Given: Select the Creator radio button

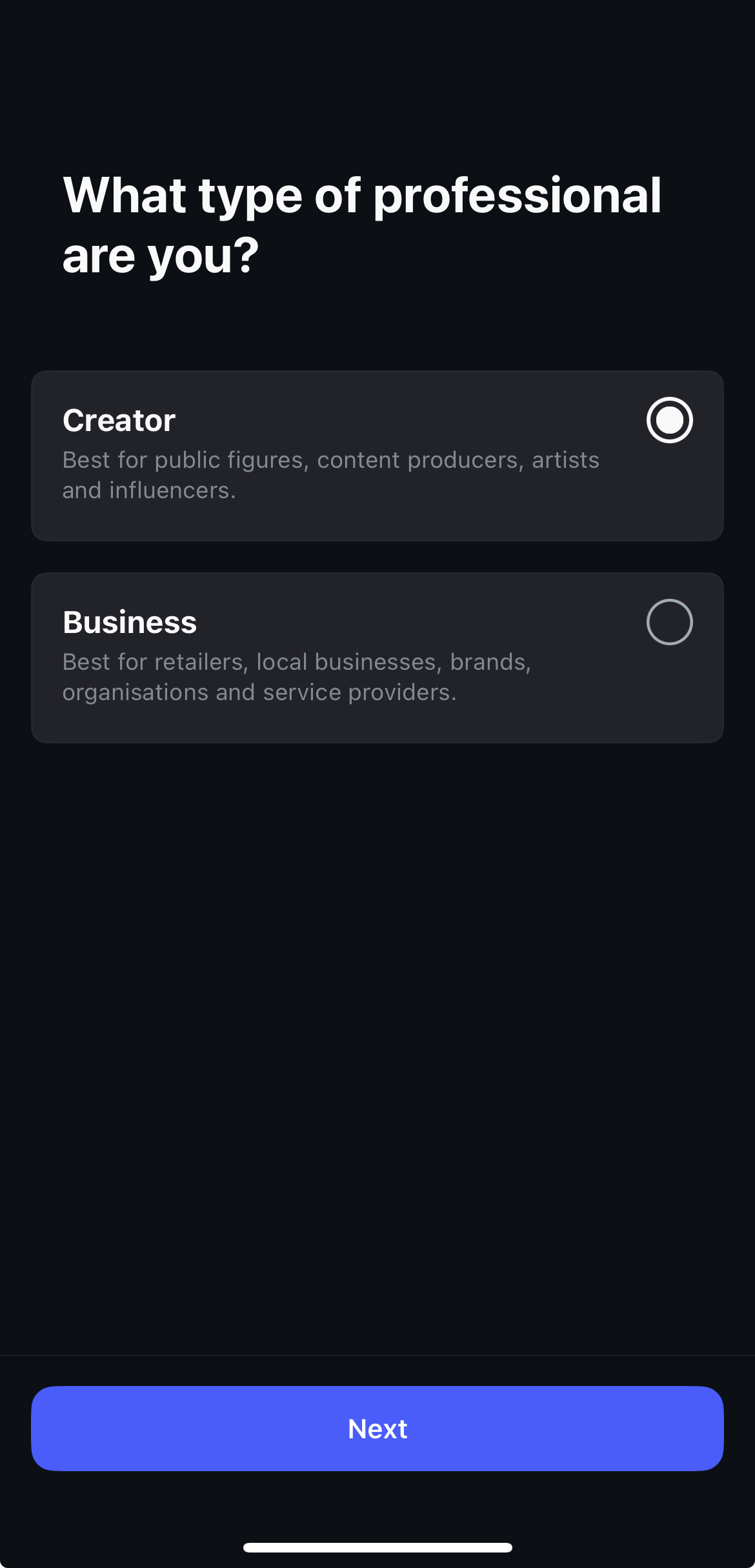Looking at the screenshot, I should (669, 420).
